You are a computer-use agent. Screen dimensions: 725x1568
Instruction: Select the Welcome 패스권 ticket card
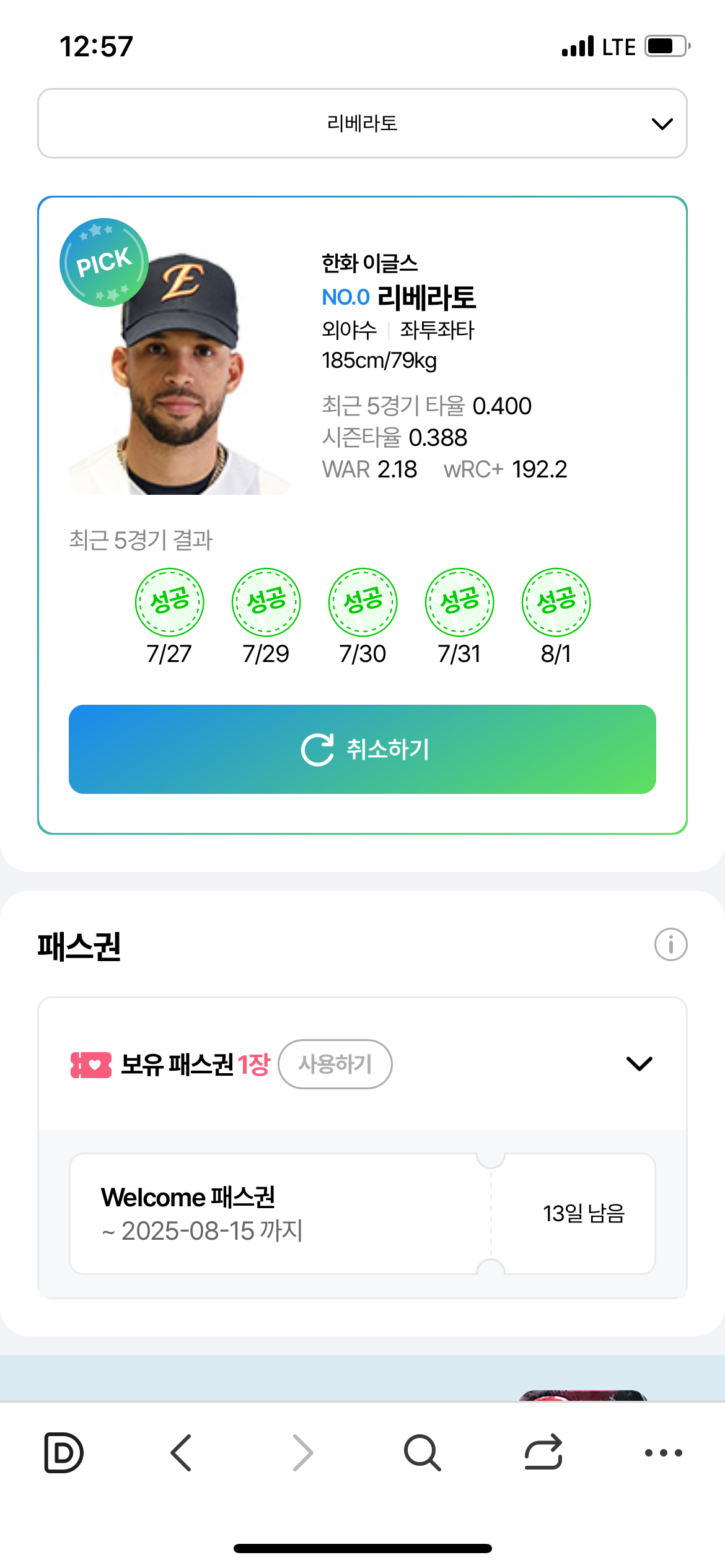point(362,1214)
